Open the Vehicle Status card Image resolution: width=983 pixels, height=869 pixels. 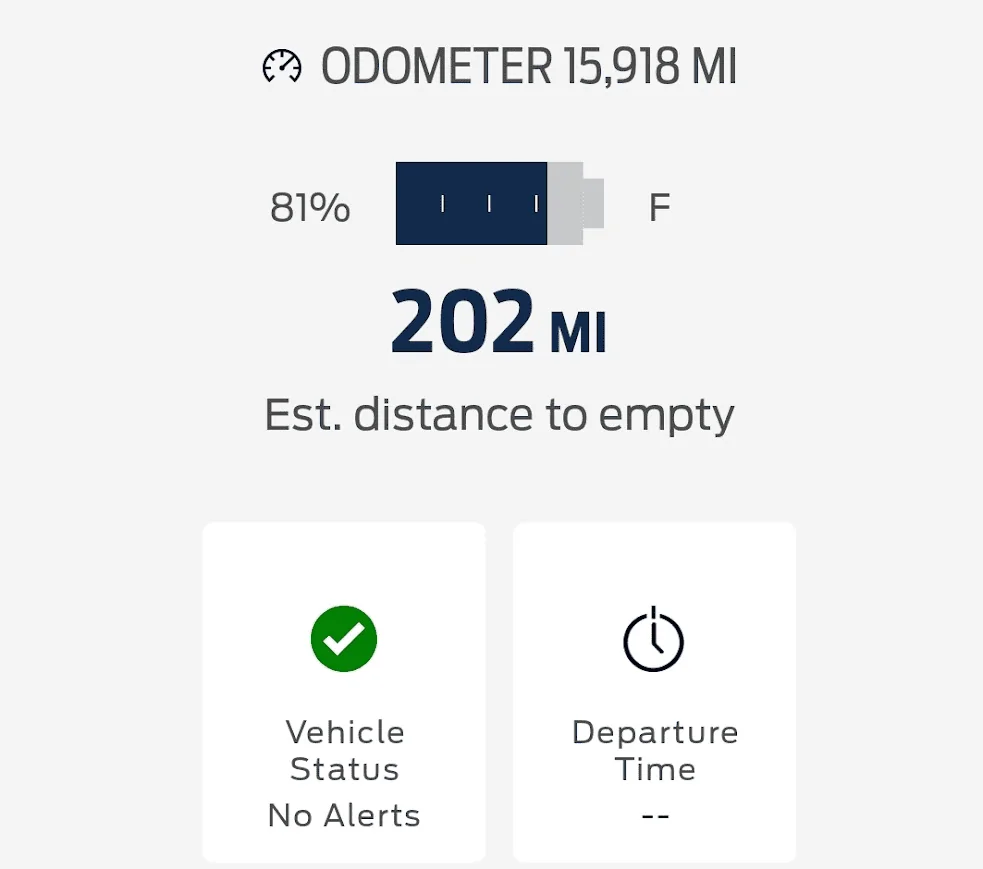tap(344, 692)
